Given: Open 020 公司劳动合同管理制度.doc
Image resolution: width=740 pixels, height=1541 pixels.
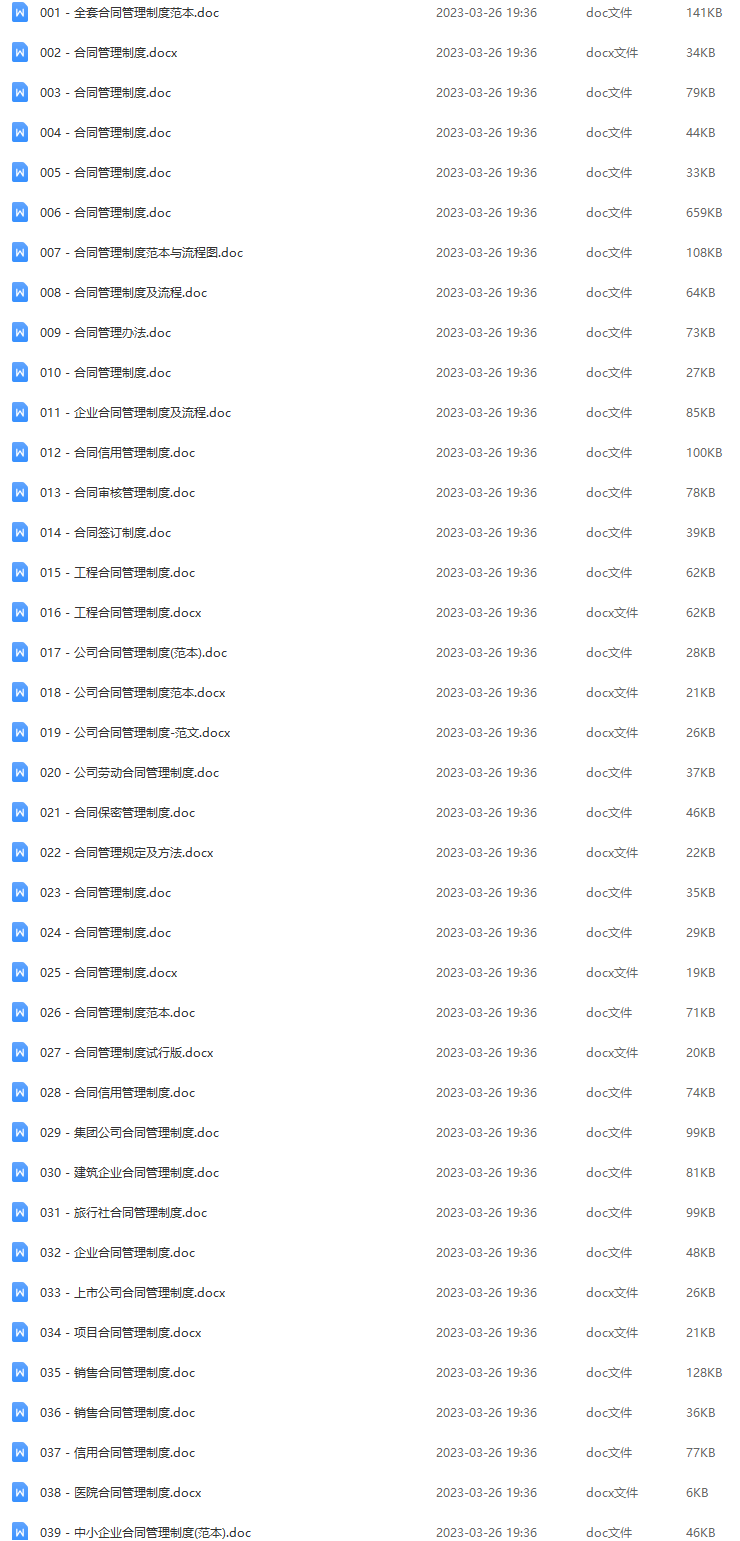Looking at the screenshot, I should 129,773.
